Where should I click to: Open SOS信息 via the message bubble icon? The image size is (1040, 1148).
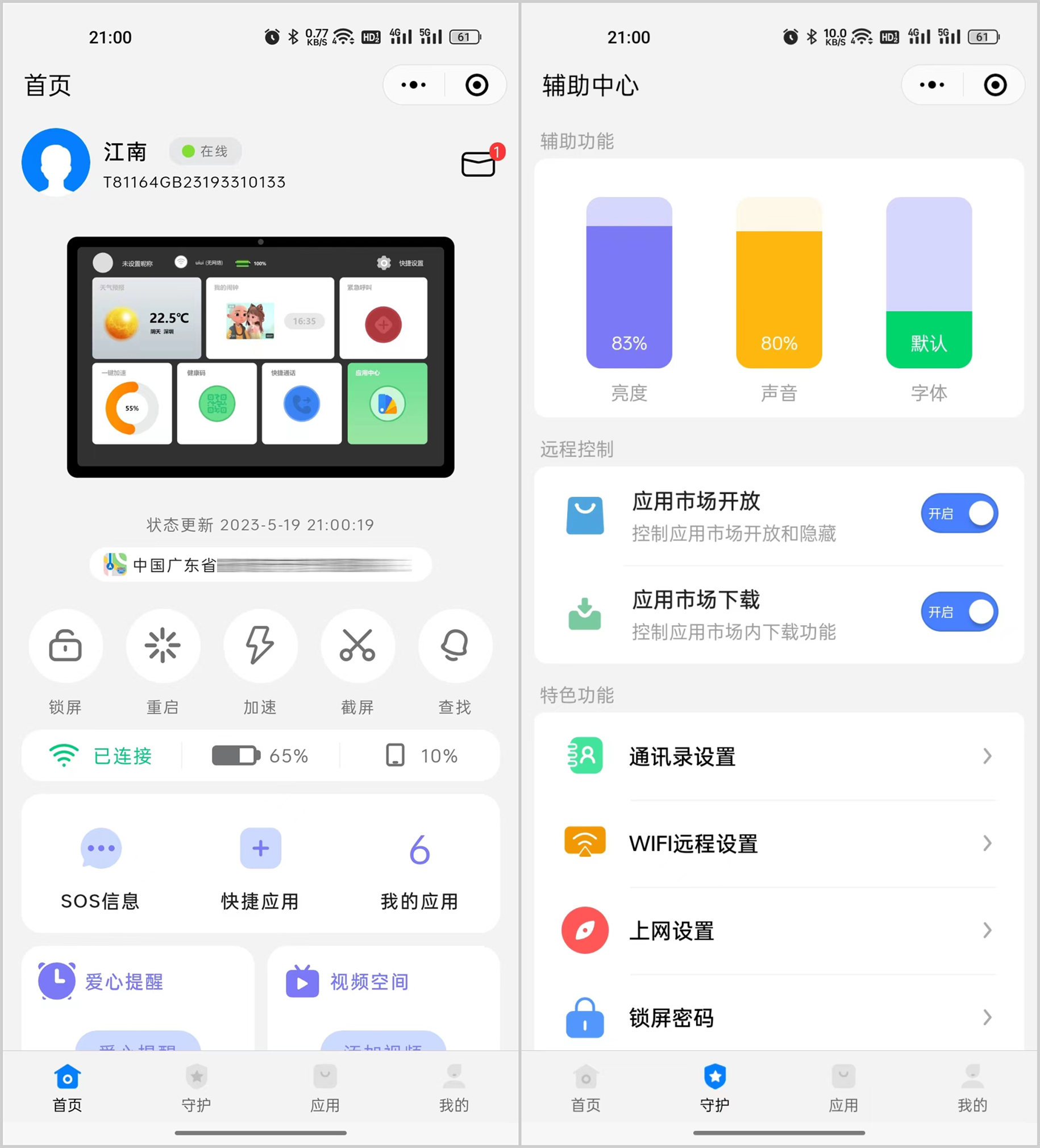coord(100,848)
